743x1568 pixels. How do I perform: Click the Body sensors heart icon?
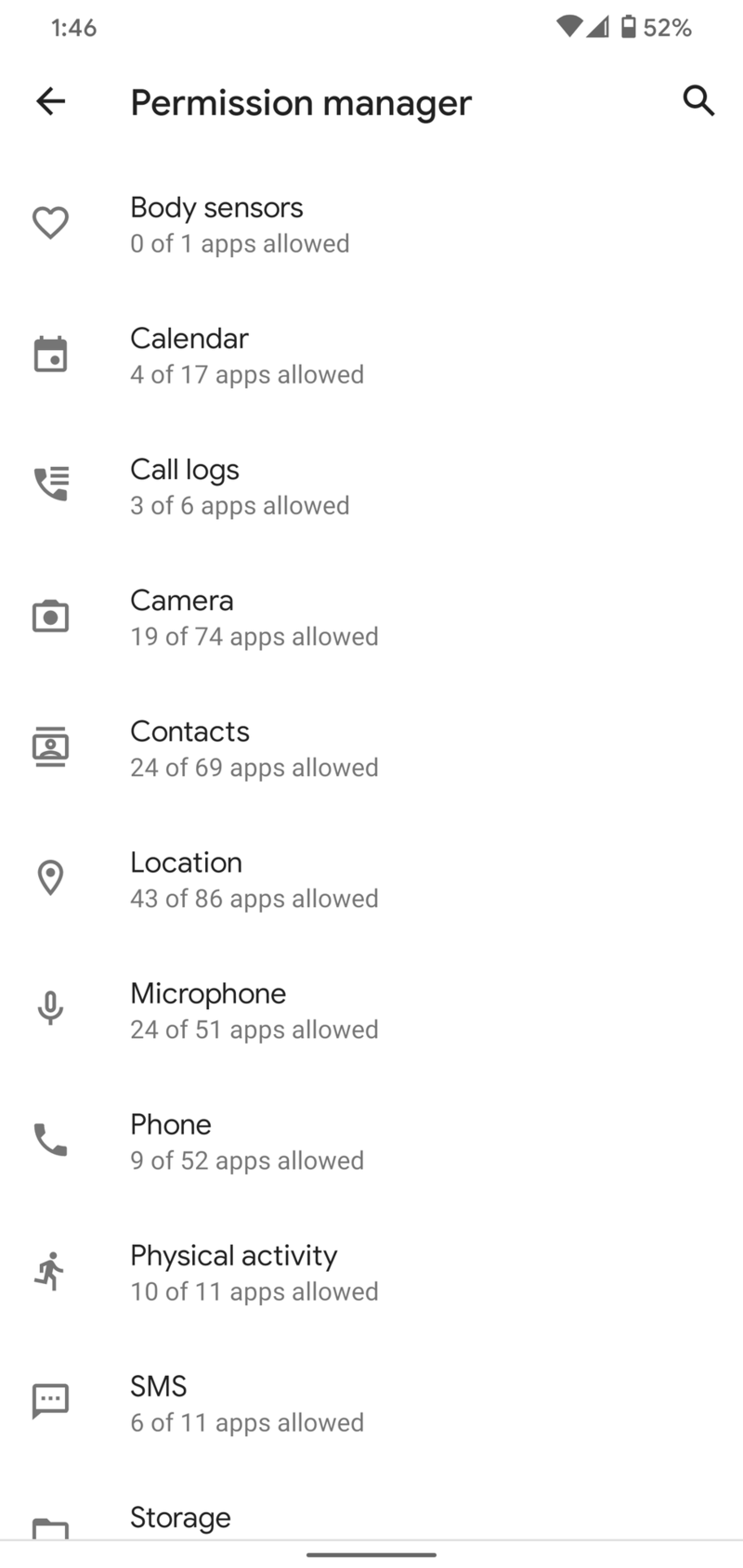point(51,223)
